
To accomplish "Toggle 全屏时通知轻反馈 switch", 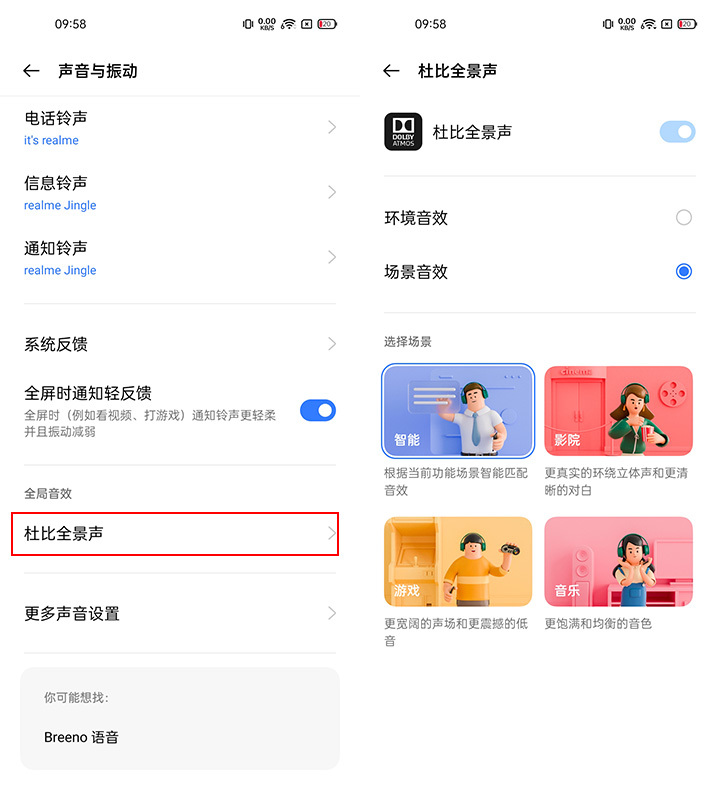I will (x=317, y=410).
